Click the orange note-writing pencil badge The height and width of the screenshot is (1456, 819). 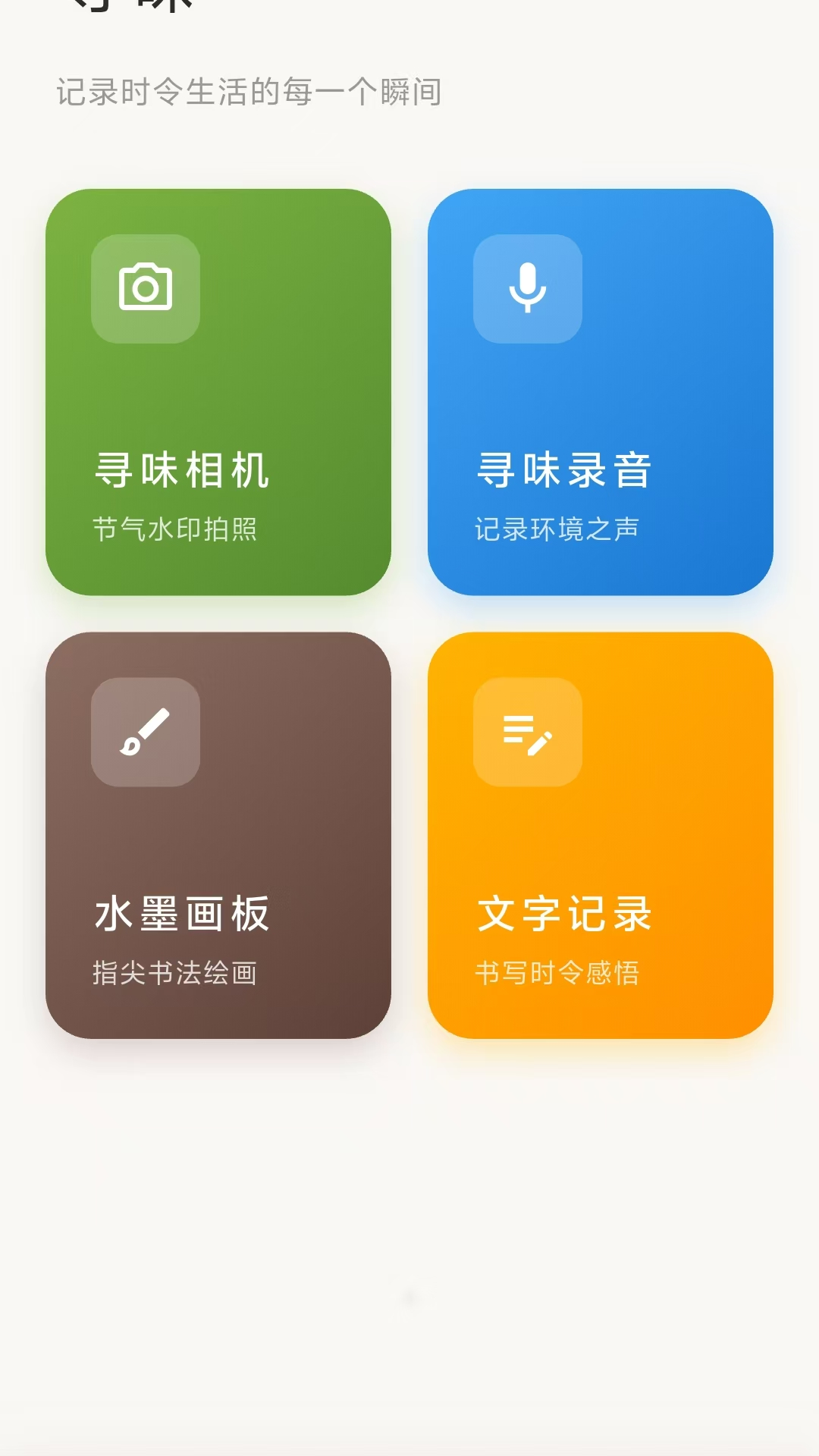click(x=529, y=732)
